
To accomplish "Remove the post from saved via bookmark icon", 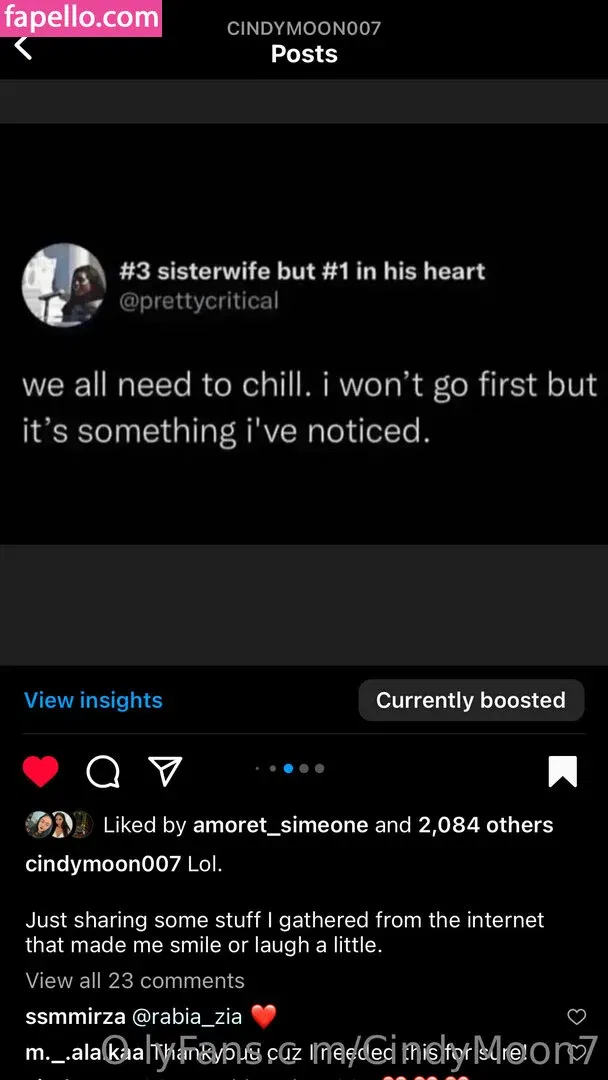I will pos(562,770).
